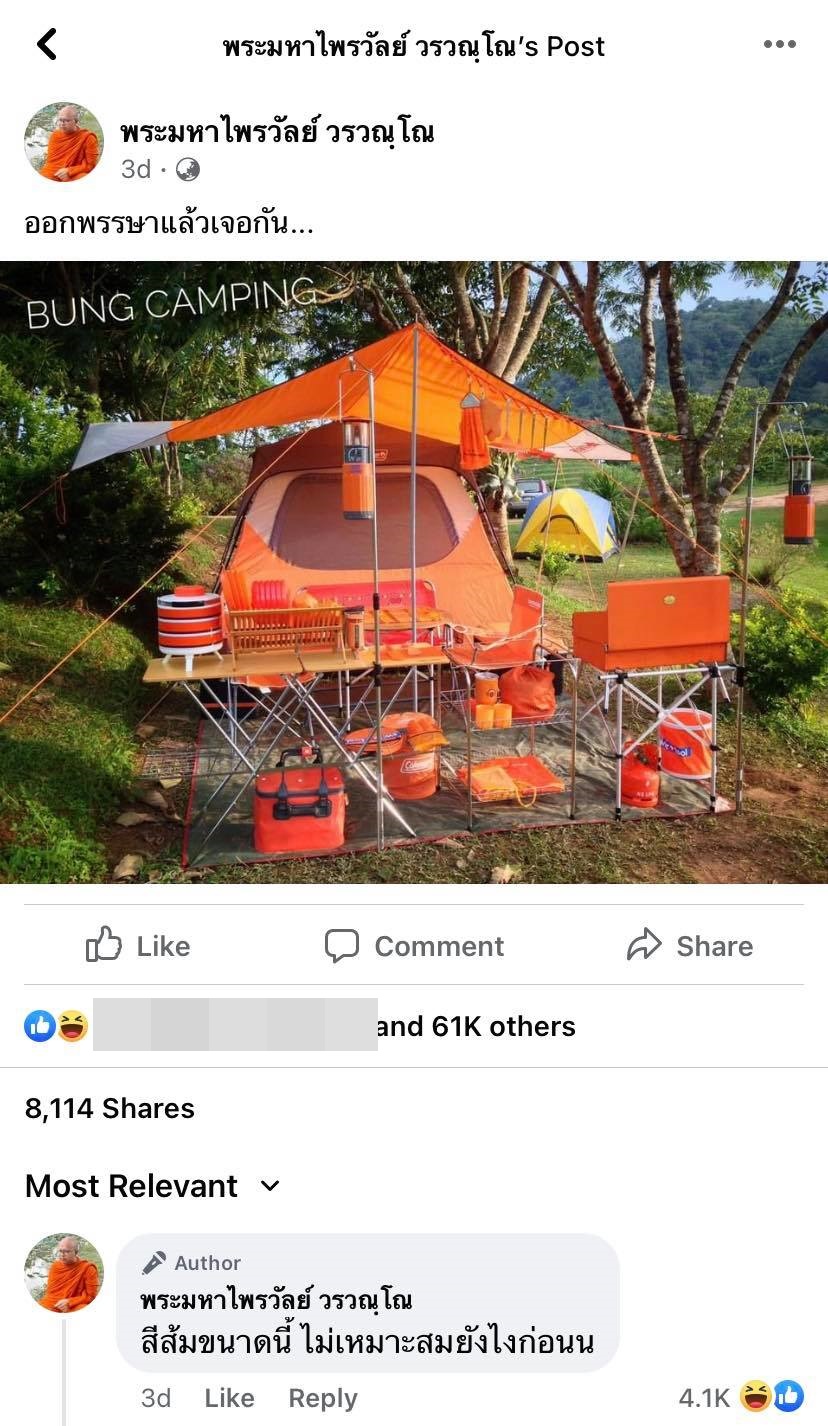Go back using the top-left arrow
Image resolution: width=828 pixels, height=1426 pixels.
click(46, 44)
